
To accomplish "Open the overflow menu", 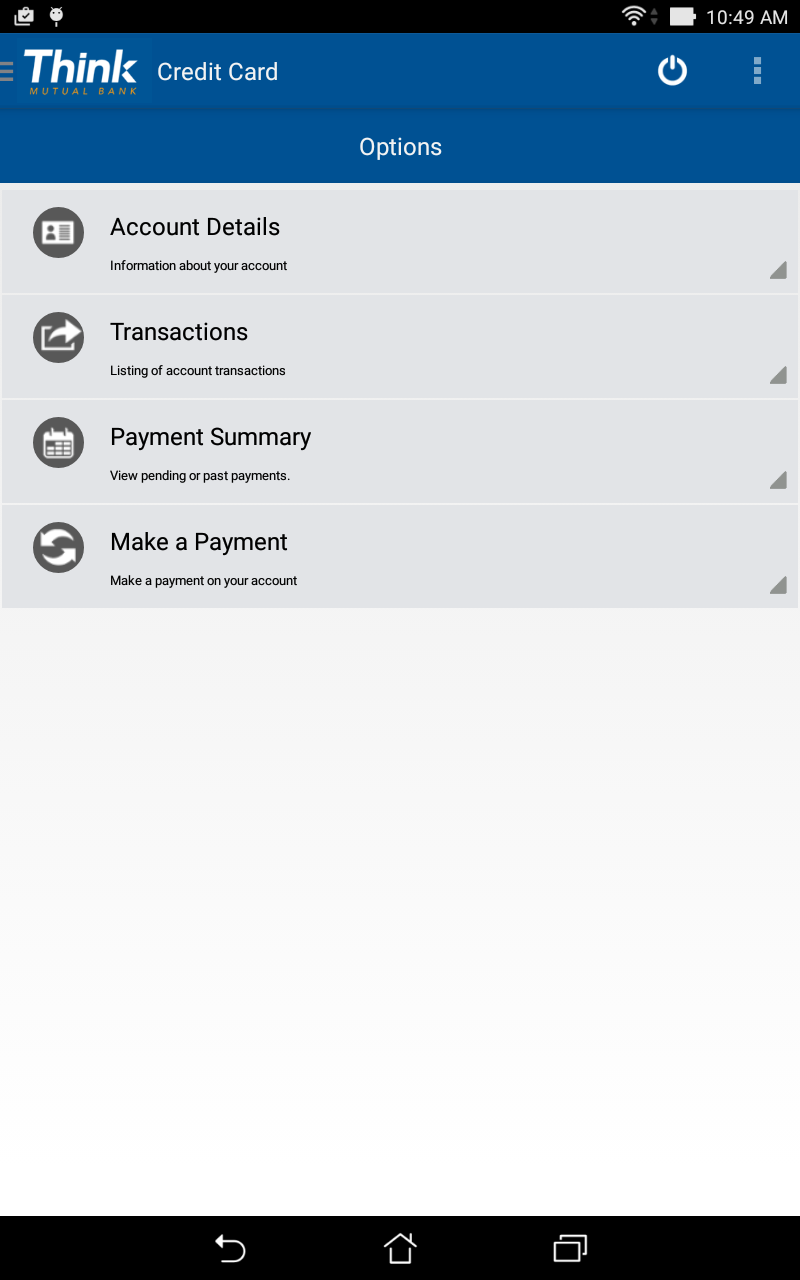I will (757, 71).
